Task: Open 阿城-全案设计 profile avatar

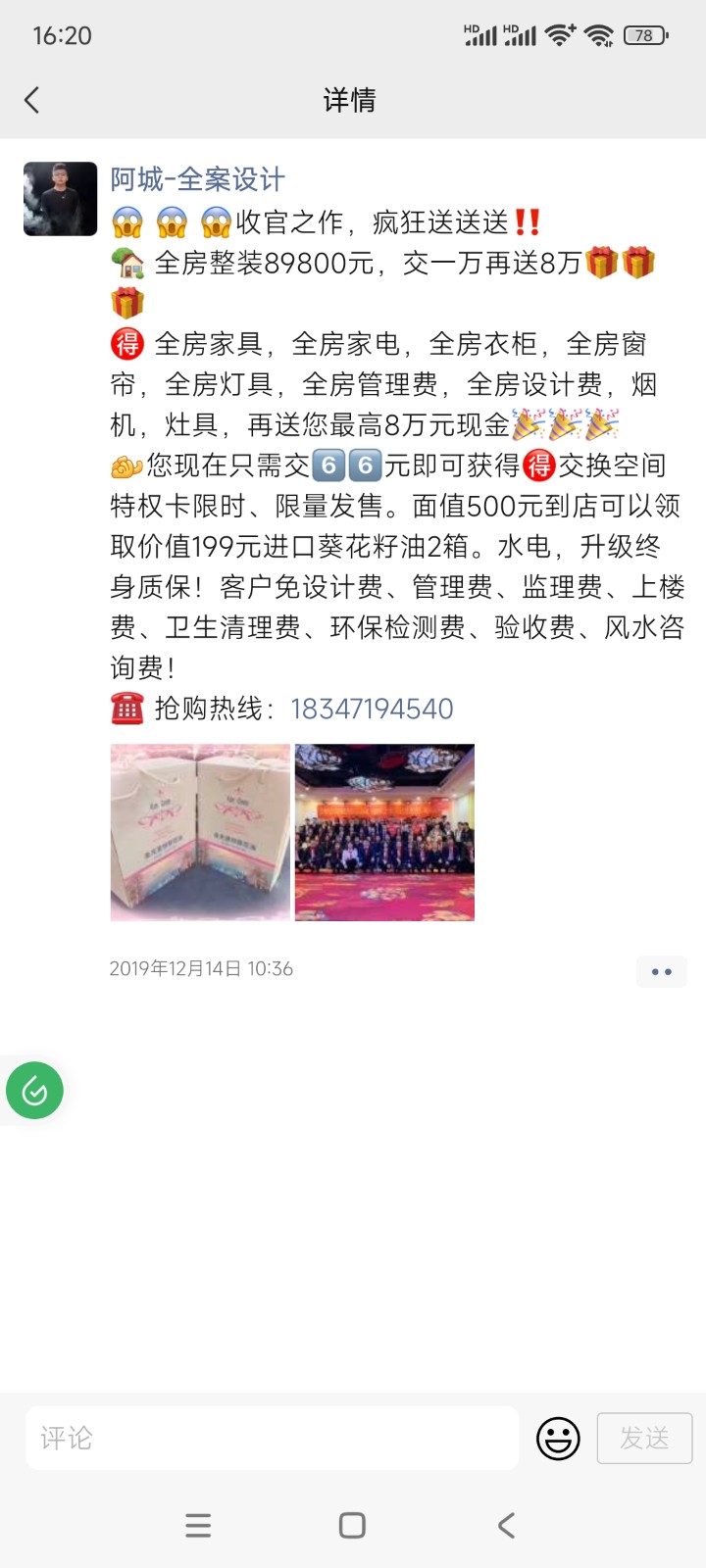Action: [x=61, y=199]
